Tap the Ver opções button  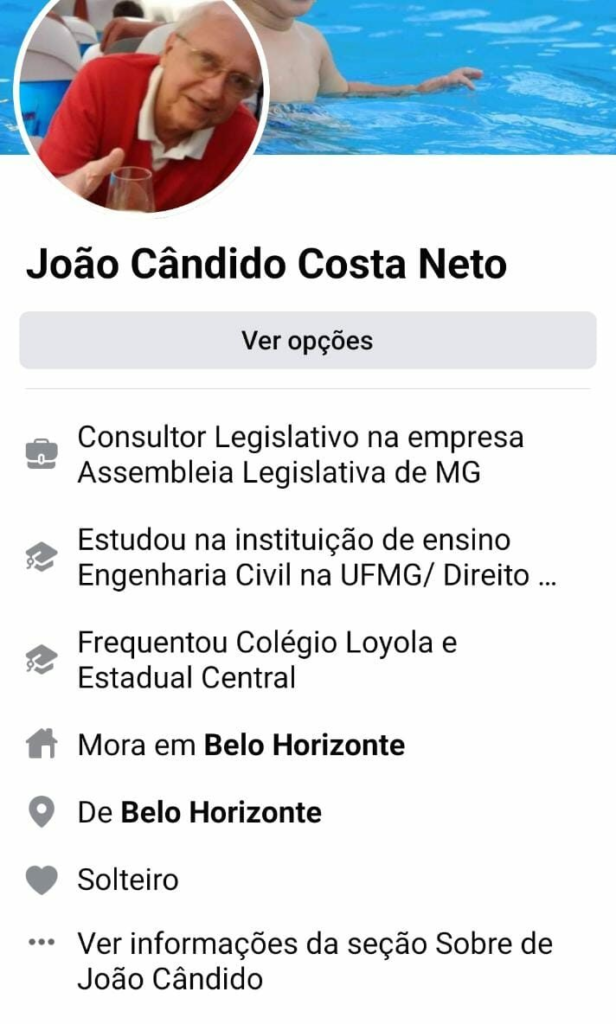pyautogui.click(x=307, y=341)
